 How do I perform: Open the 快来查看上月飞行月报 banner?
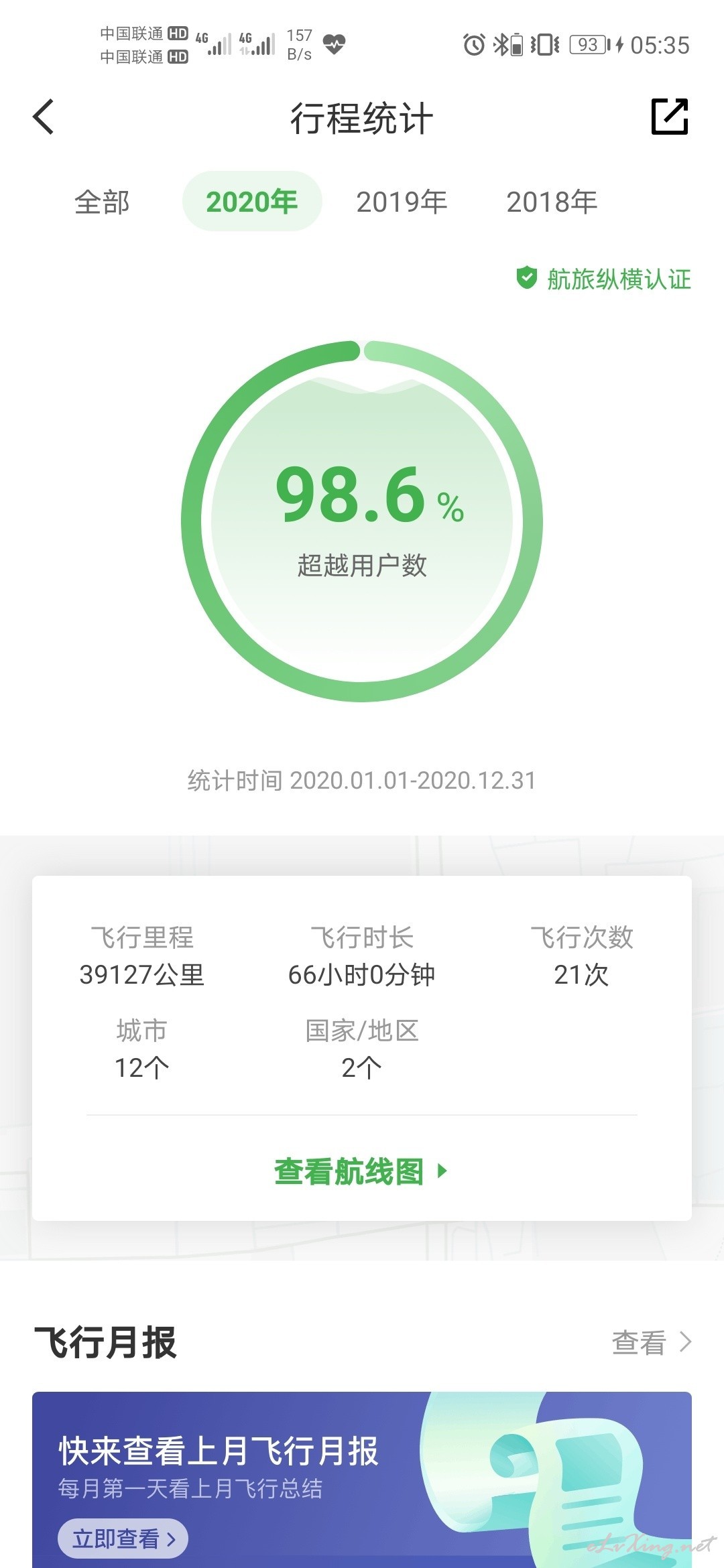pos(362,1480)
